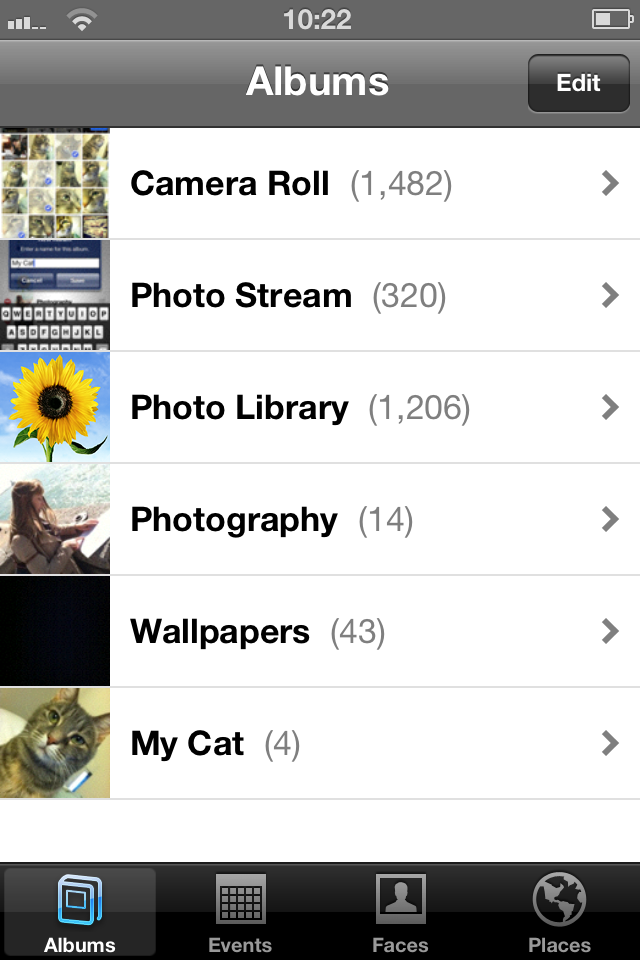Open the Photography album
The image size is (640, 960).
[320, 520]
